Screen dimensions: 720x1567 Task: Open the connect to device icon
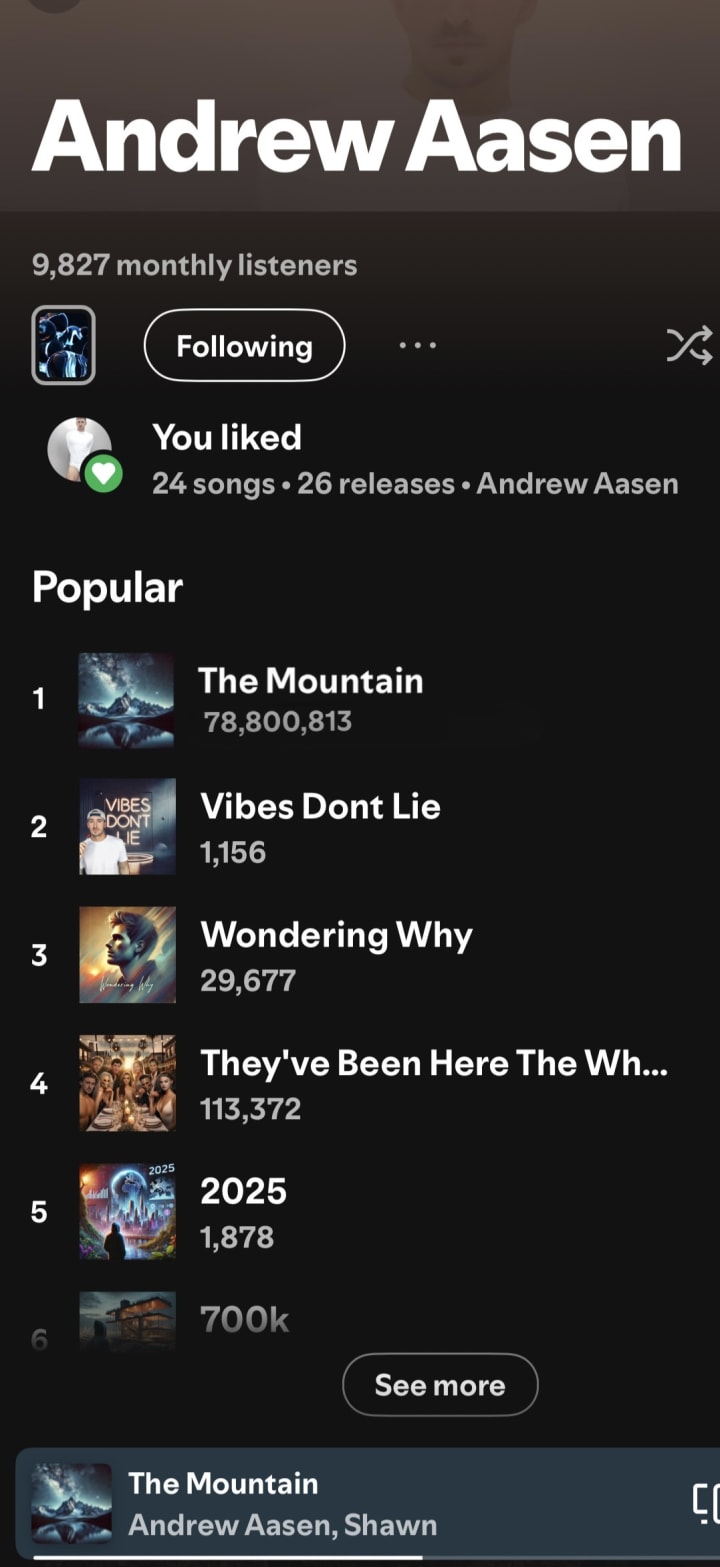704,1502
